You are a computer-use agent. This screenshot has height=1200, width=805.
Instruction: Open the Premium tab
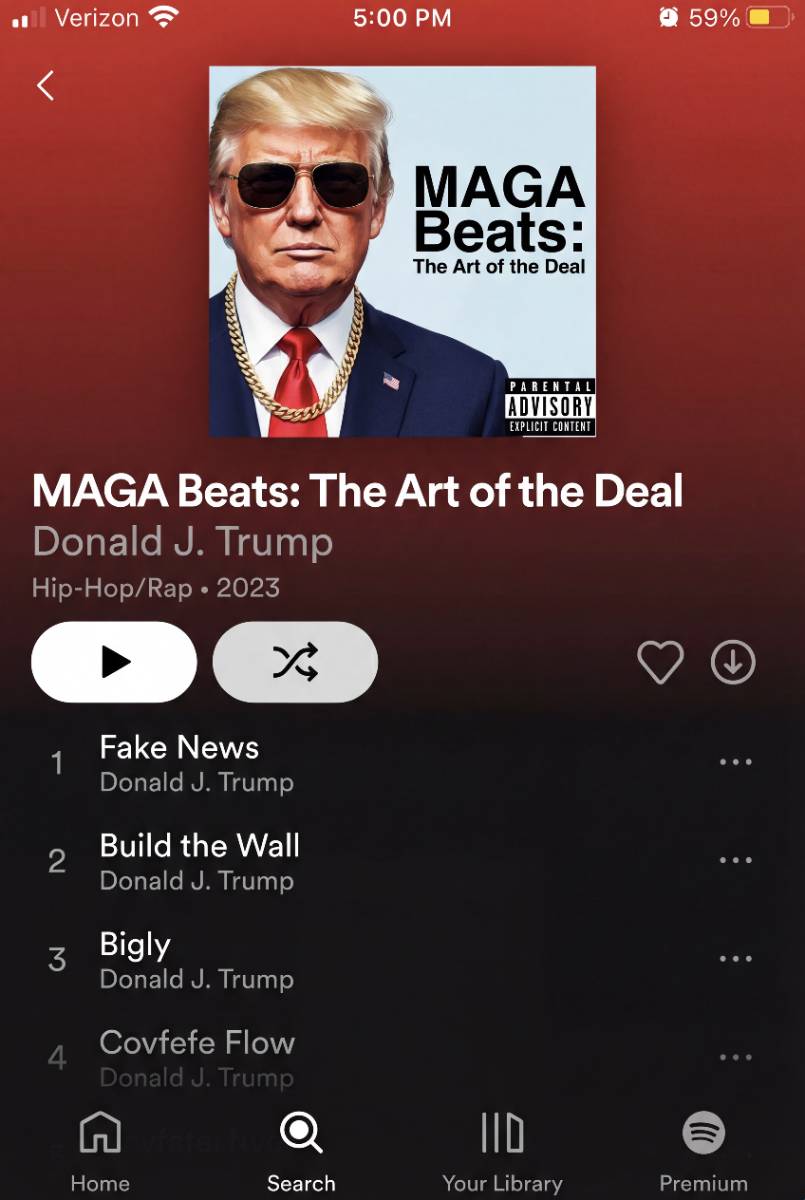pos(703,1152)
